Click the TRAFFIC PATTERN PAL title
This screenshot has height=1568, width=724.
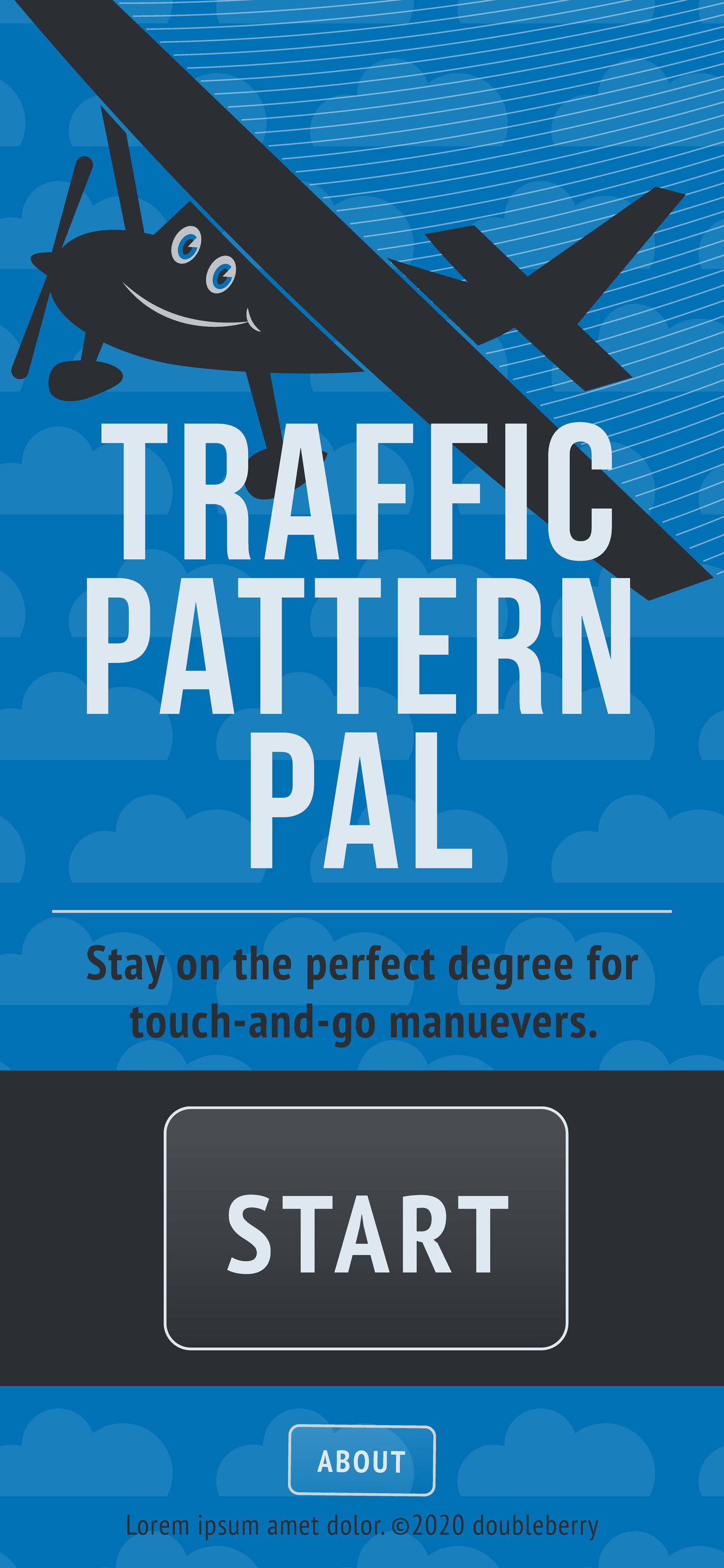tap(362, 645)
